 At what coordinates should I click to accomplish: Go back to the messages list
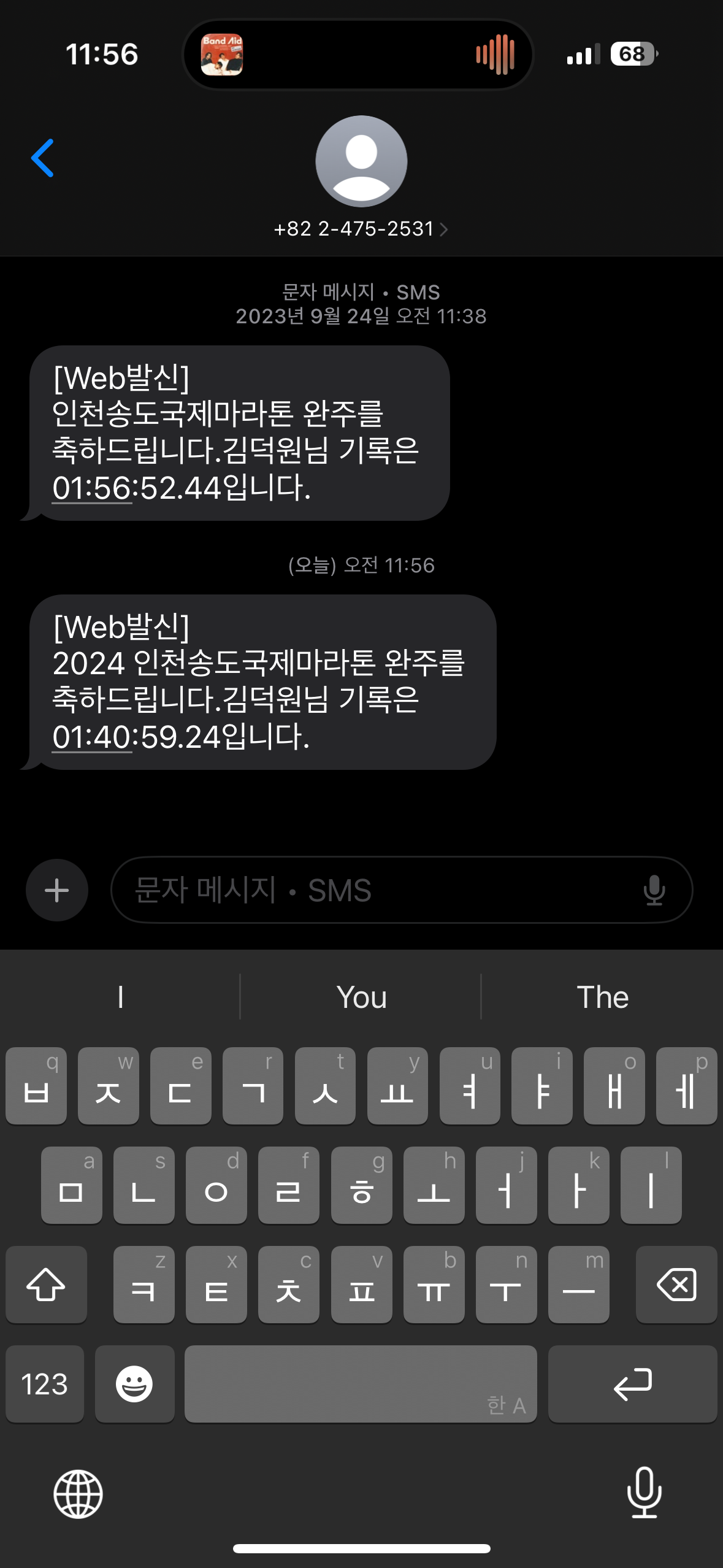pyautogui.click(x=43, y=158)
